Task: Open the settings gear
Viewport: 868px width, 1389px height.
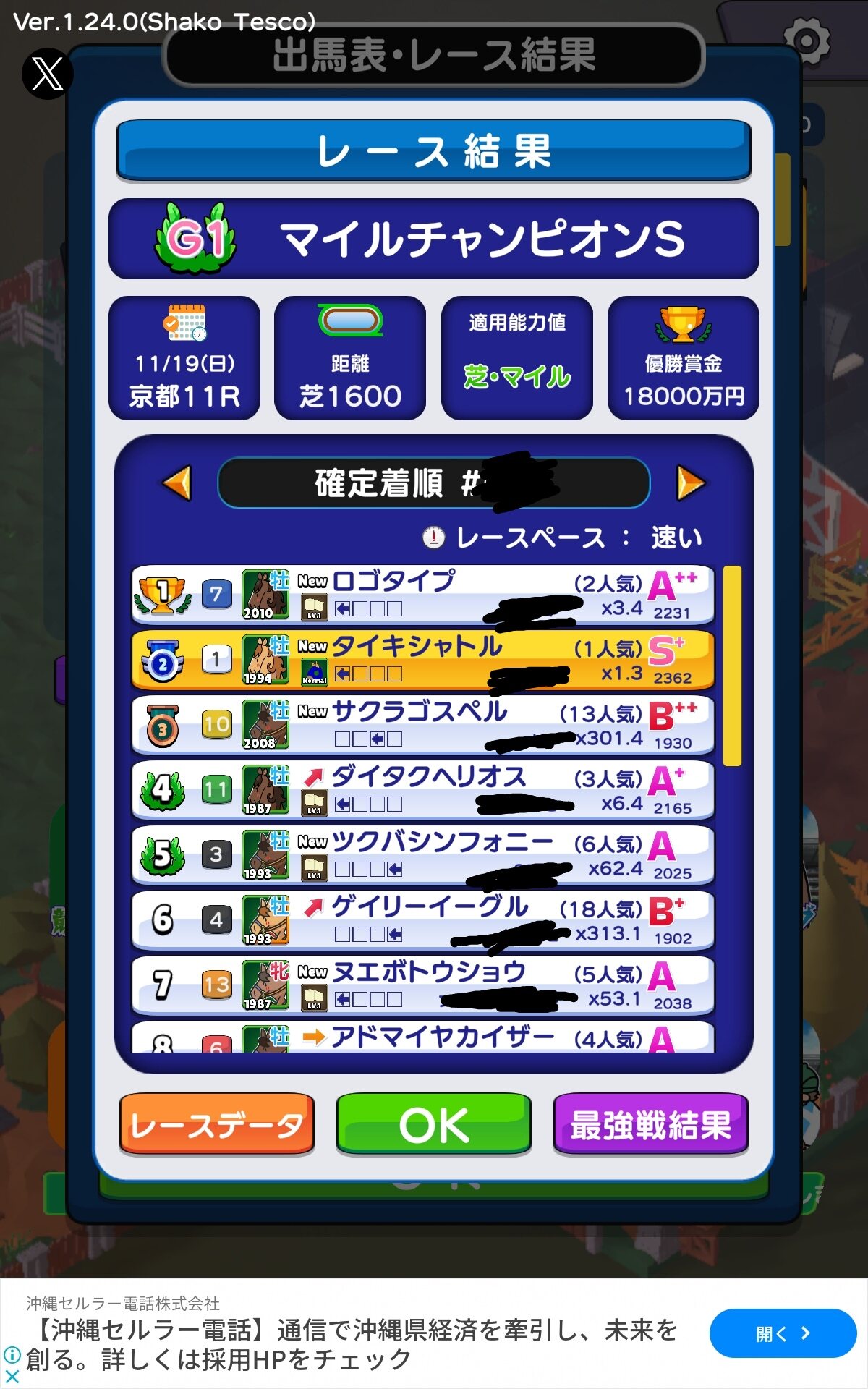Action: point(807,41)
